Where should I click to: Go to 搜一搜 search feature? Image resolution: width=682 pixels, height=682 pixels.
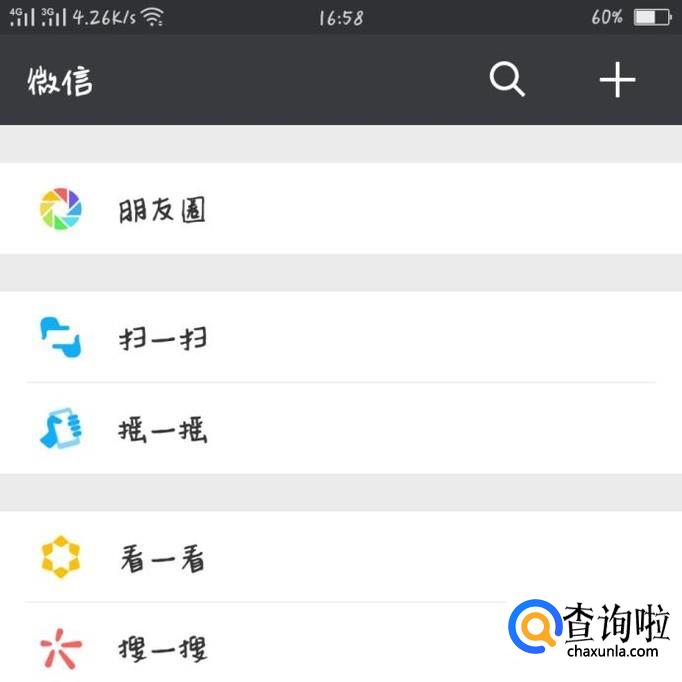pyautogui.click(x=161, y=648)
